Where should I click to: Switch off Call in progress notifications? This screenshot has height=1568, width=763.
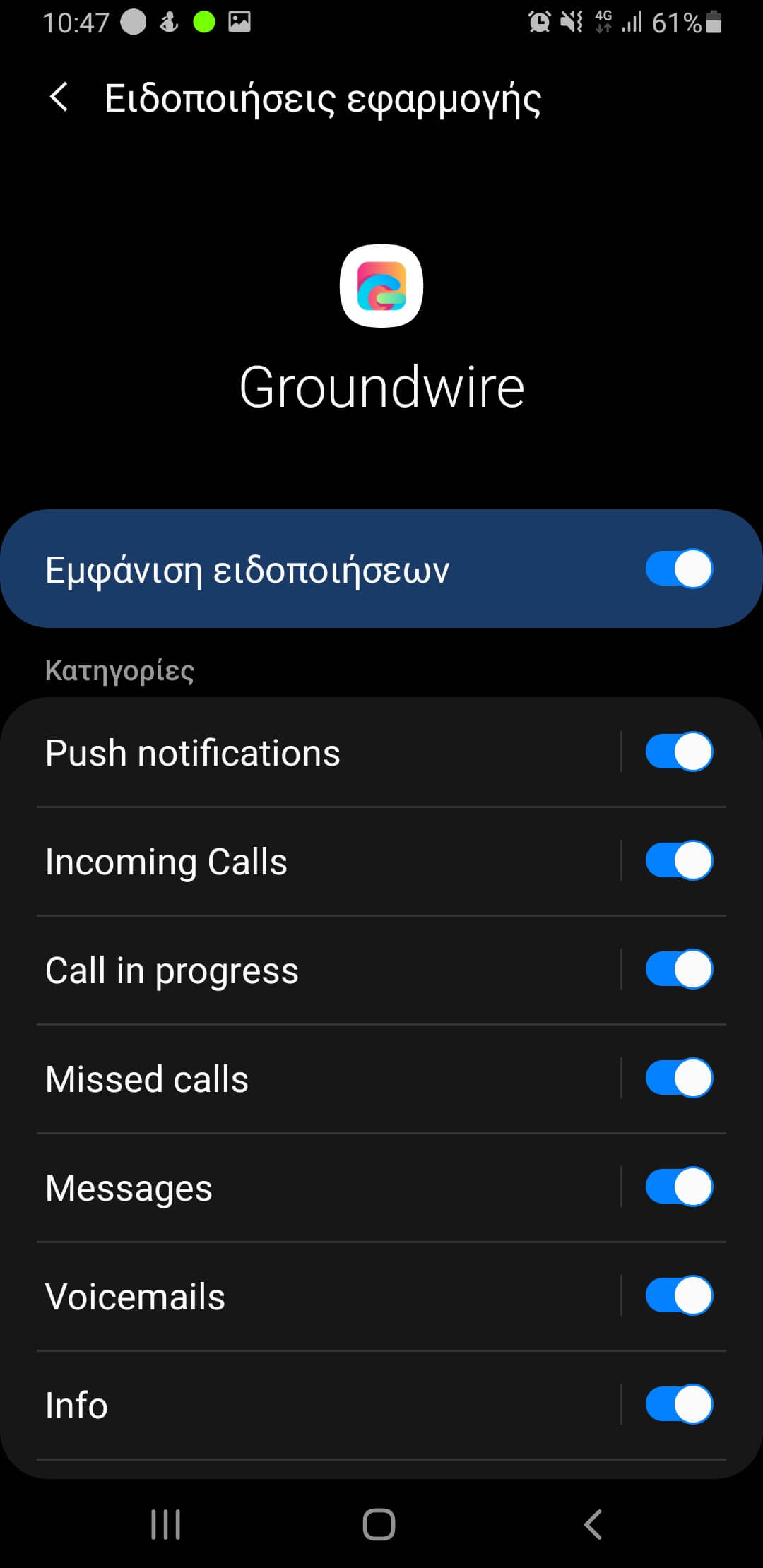tap(678, 969)
